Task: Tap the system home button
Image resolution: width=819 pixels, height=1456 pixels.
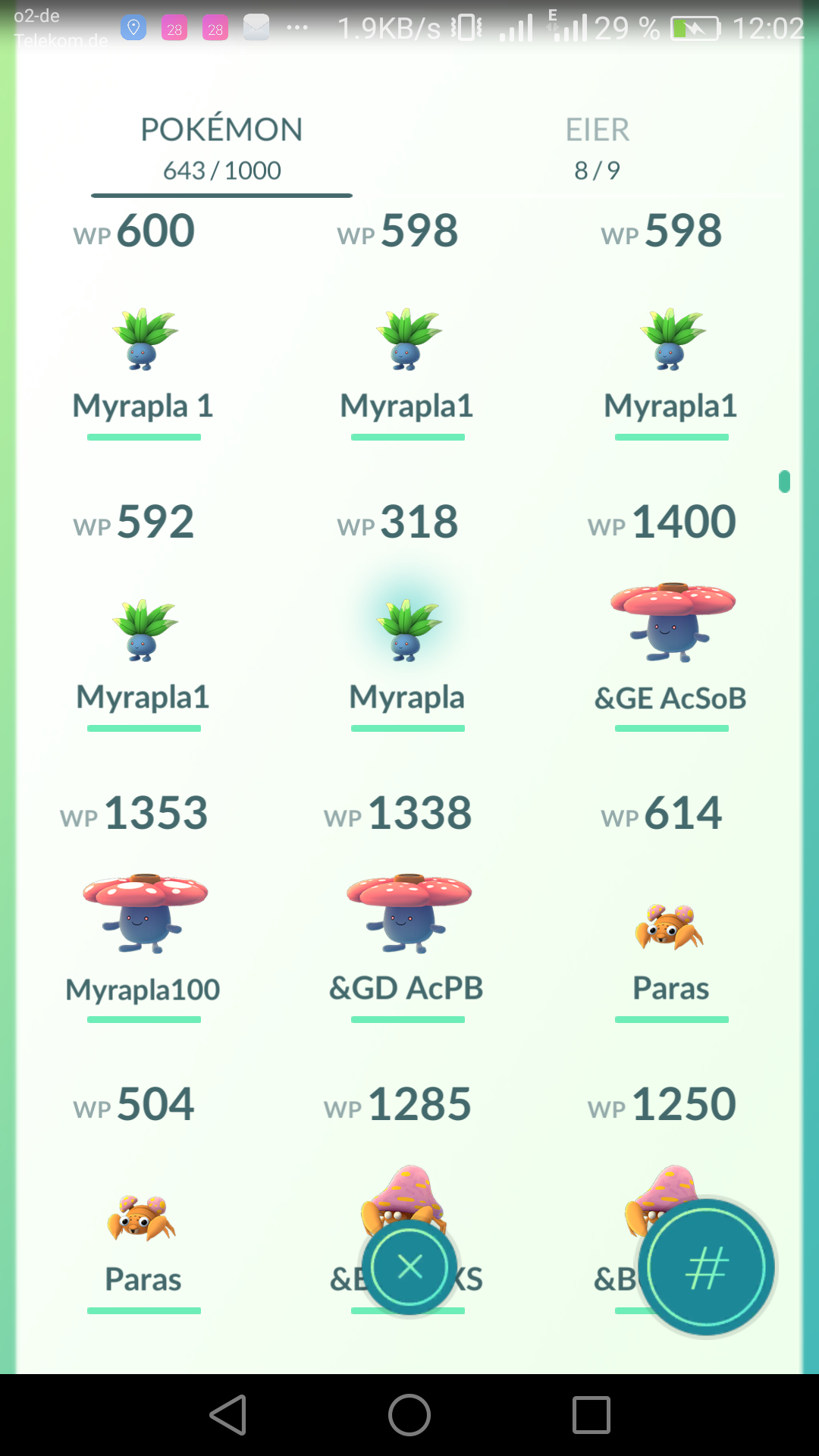Action: (x=409, y=1415)
